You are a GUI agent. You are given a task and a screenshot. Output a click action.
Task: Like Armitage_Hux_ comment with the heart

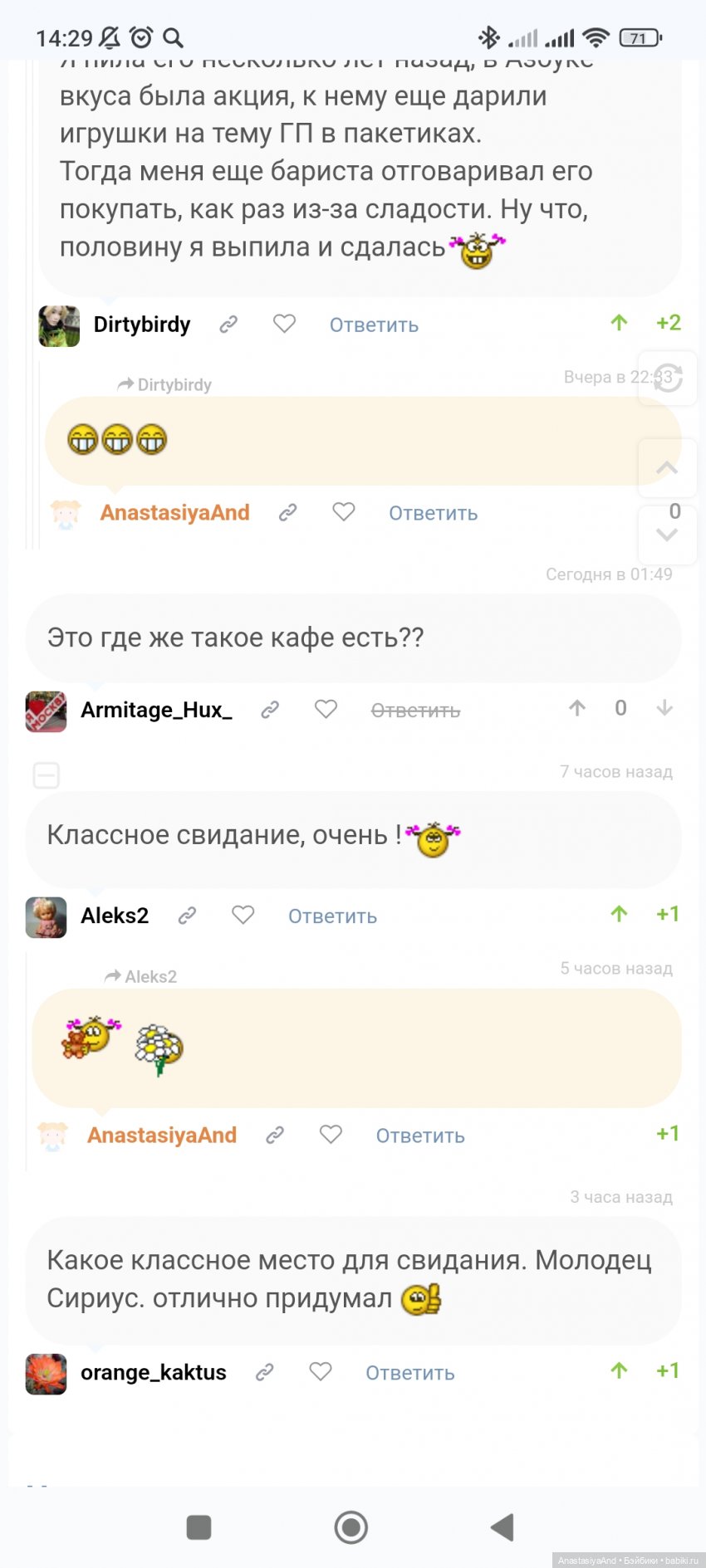click(x=326, y=710)
